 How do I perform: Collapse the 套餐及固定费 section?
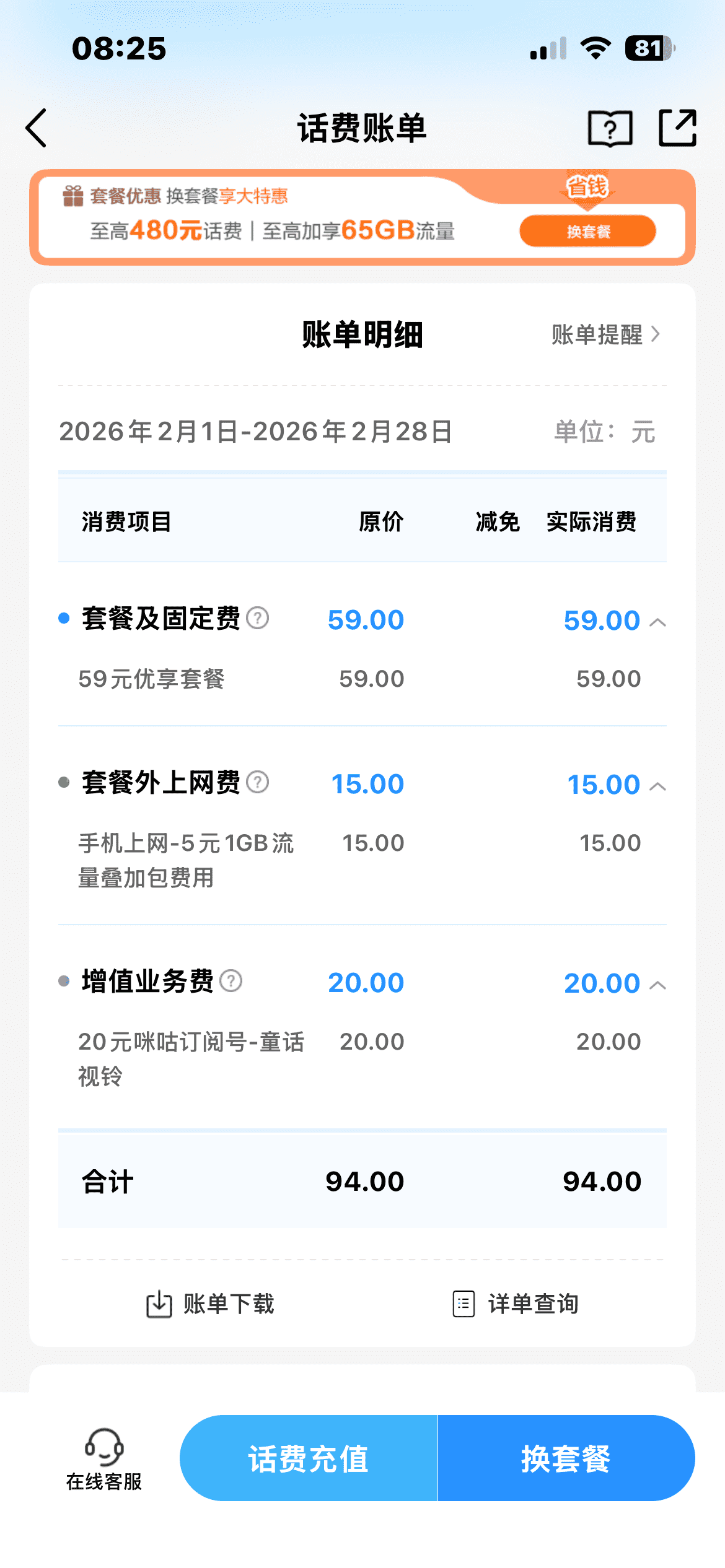tap(657, 622)
